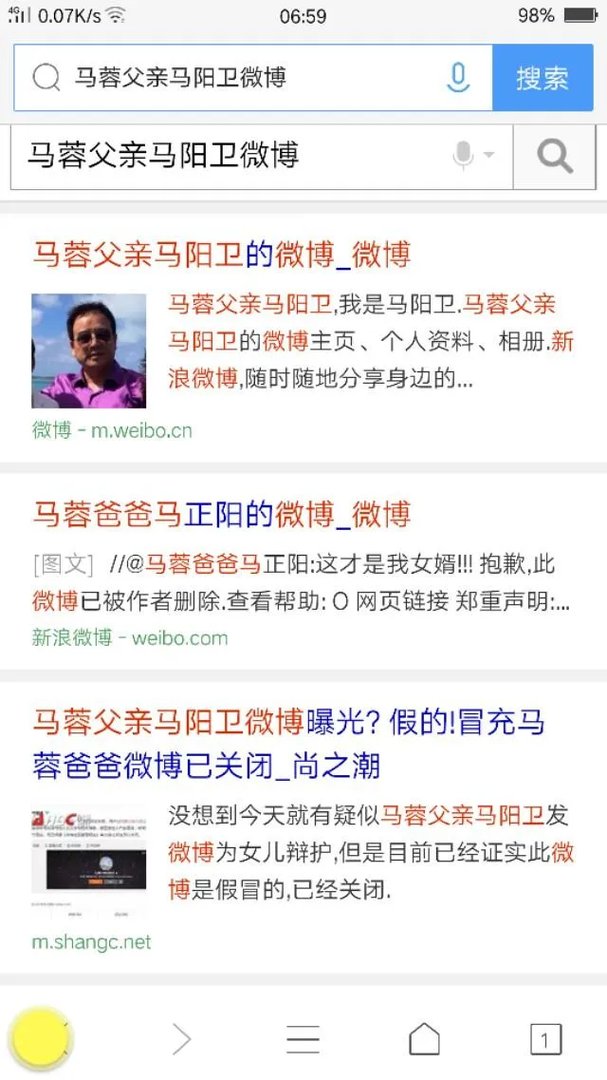Open the 尚之潮 article about fake Weibo
Viewport: 607px width, 1080px height.
288,744
